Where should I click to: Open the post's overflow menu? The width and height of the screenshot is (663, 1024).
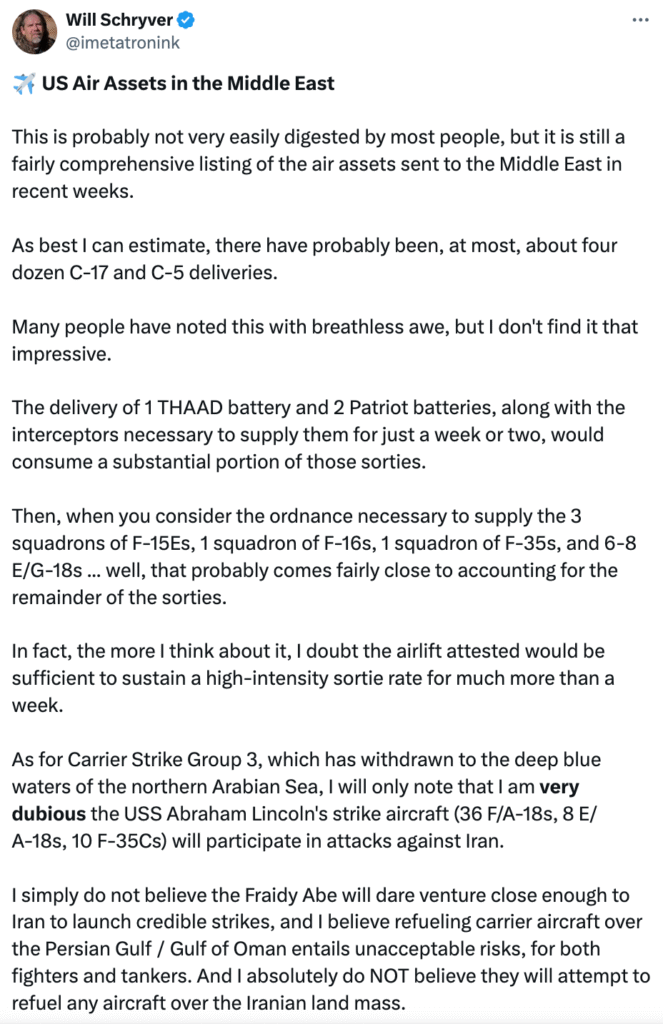coord(640,20)
